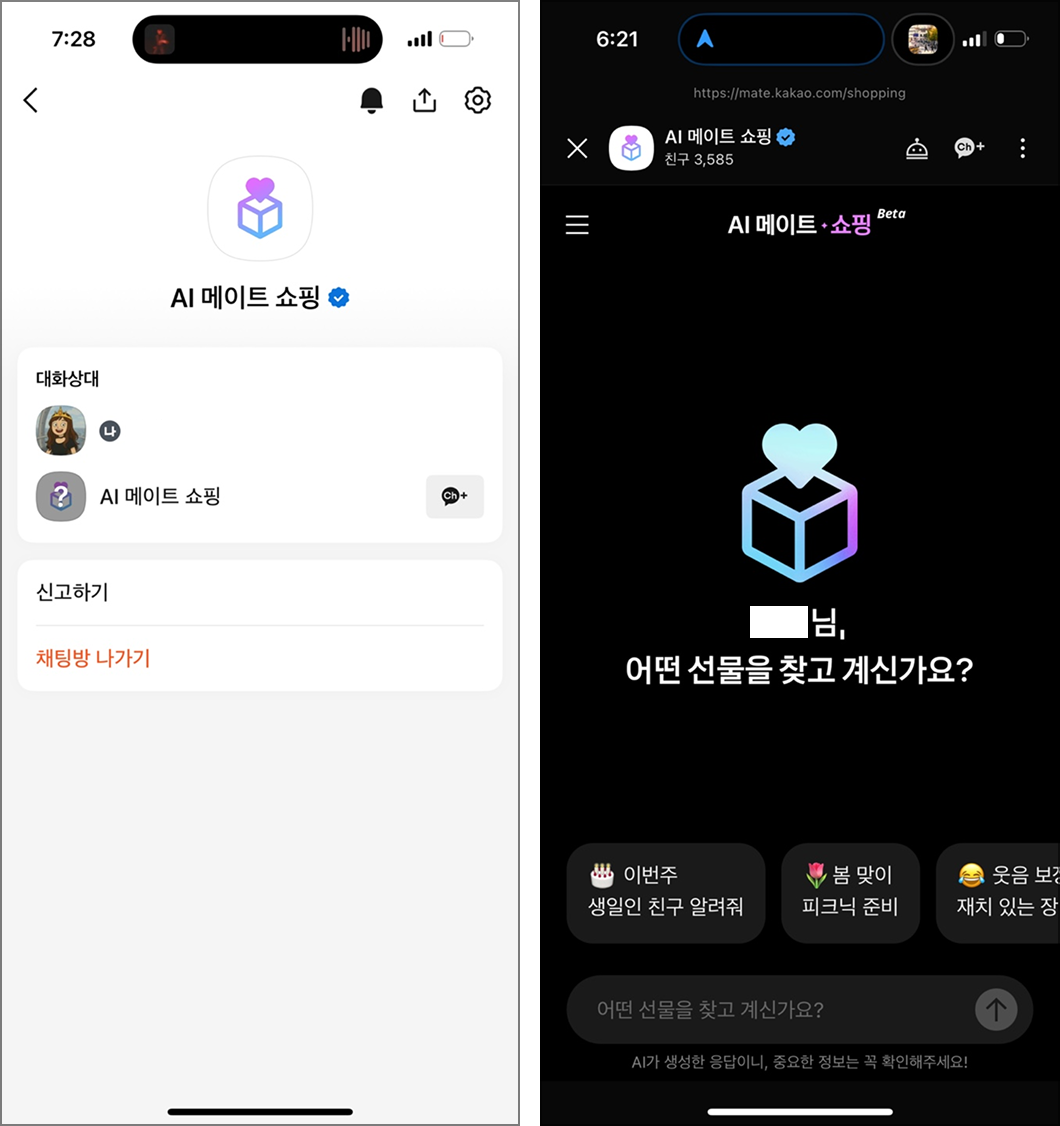
Task: Open the hamburger menu on the shopping page
Action: tap(577, 224)
